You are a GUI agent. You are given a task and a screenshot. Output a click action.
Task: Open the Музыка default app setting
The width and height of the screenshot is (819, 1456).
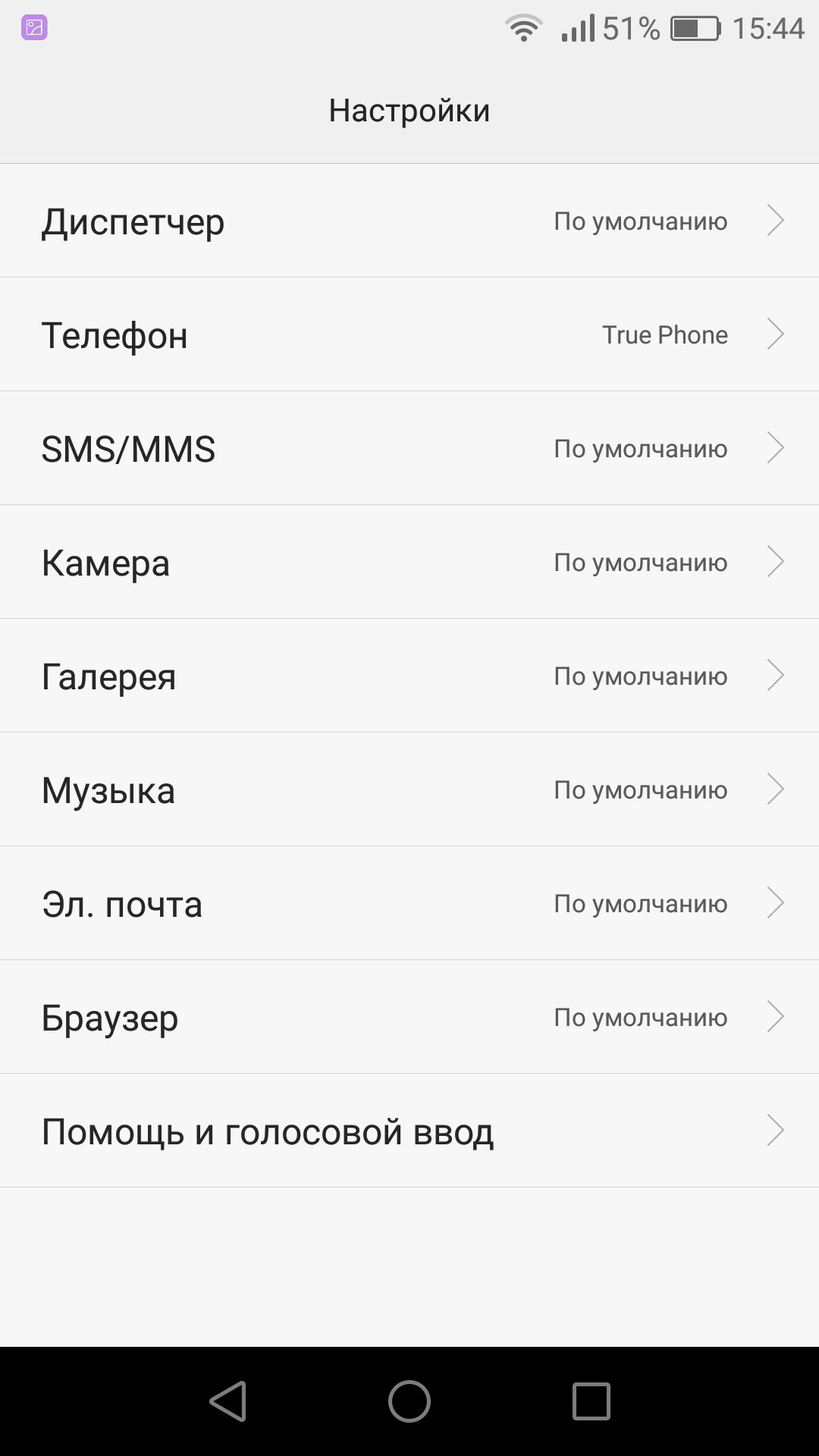point(409,789)
